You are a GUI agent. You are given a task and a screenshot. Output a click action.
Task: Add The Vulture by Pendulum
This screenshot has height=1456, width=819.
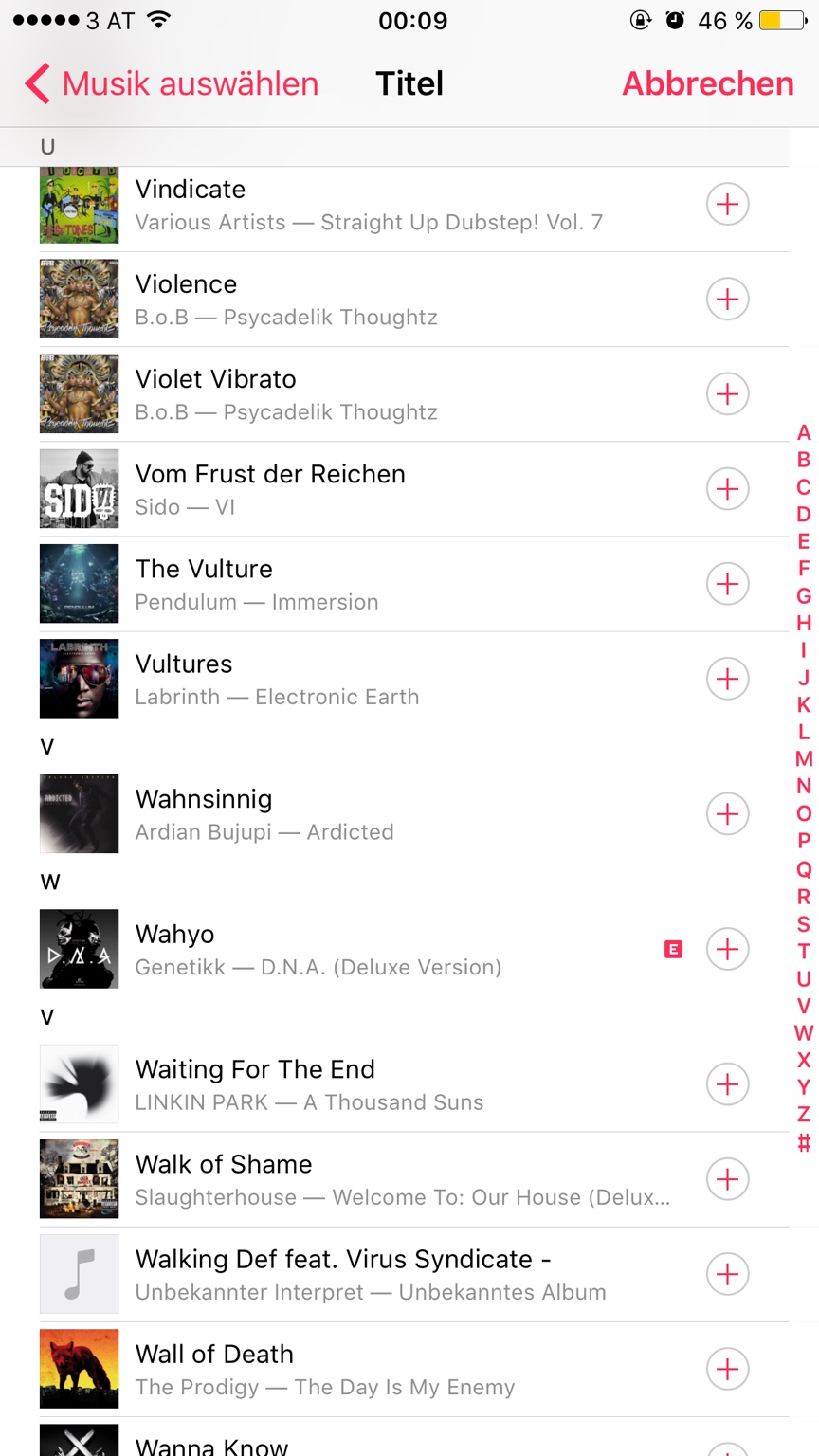pos(727,583)
